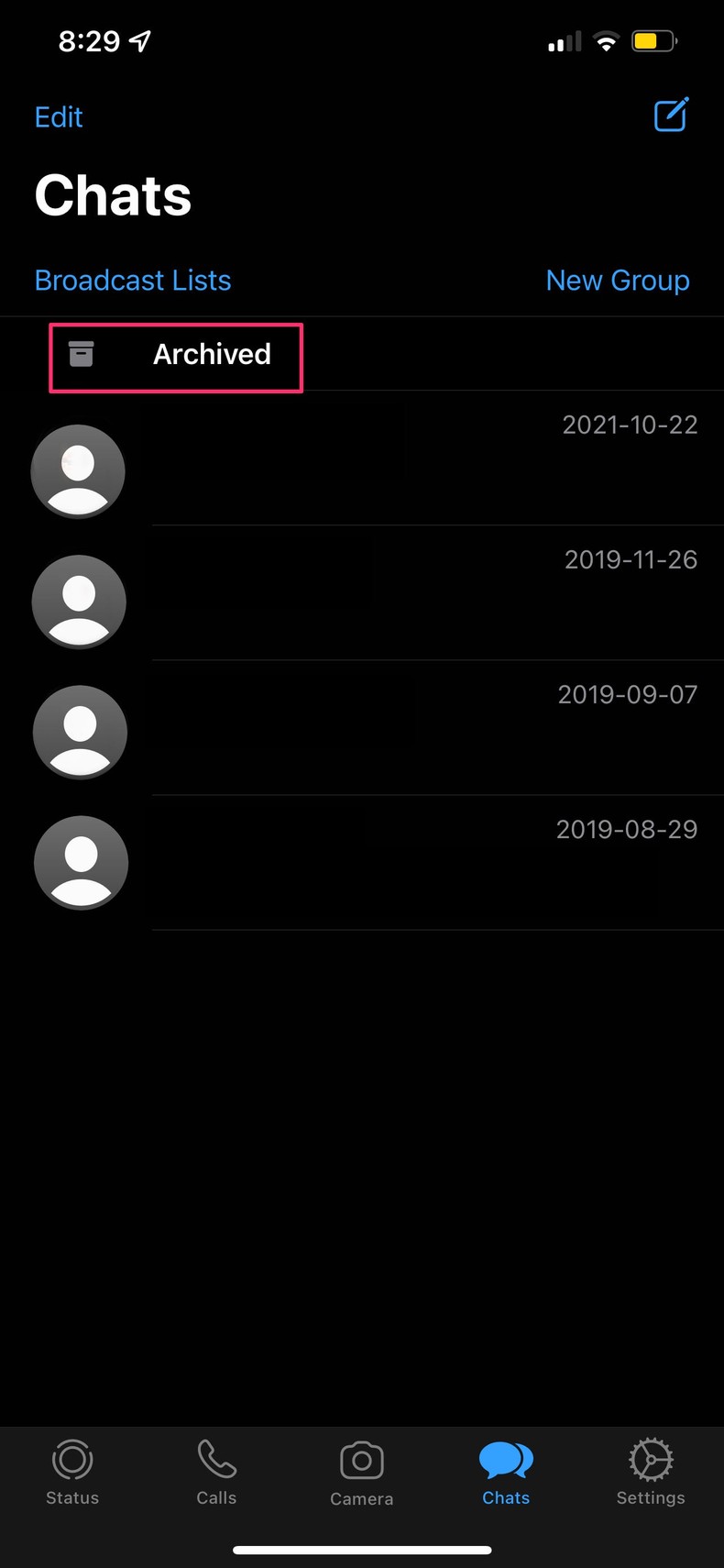Tap the avatar of the bottom chat
724x1568 pixels.
[x=81, y=862]
